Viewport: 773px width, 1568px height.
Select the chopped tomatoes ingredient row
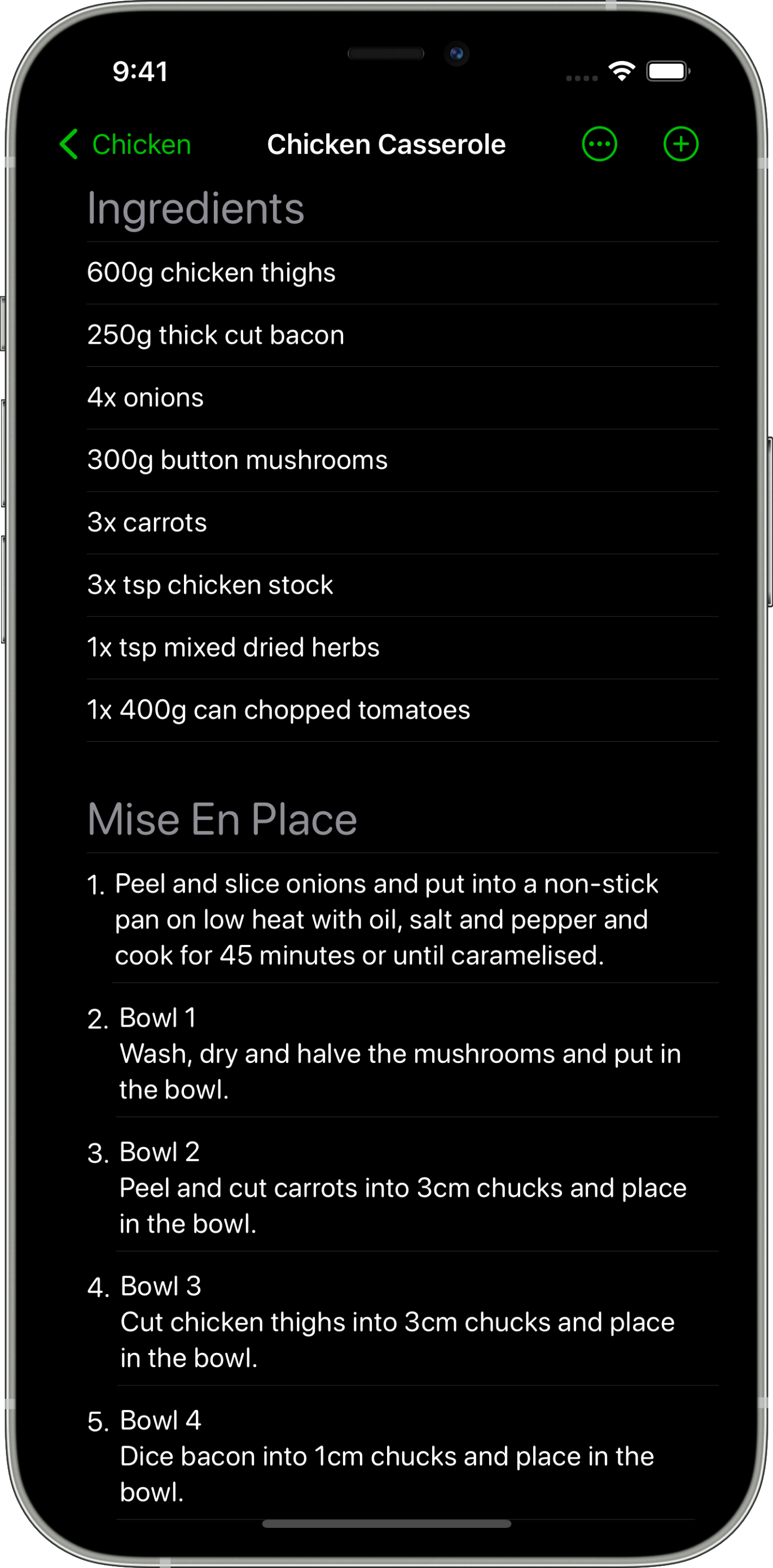402,711
